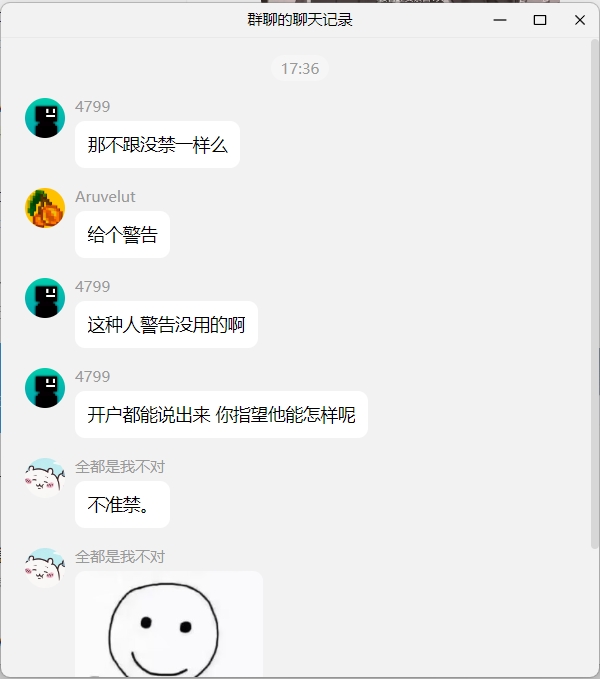This screenshot has height=679, width=600.
Task: Open the smiley face drawing image
Action: tap(168, 625)
